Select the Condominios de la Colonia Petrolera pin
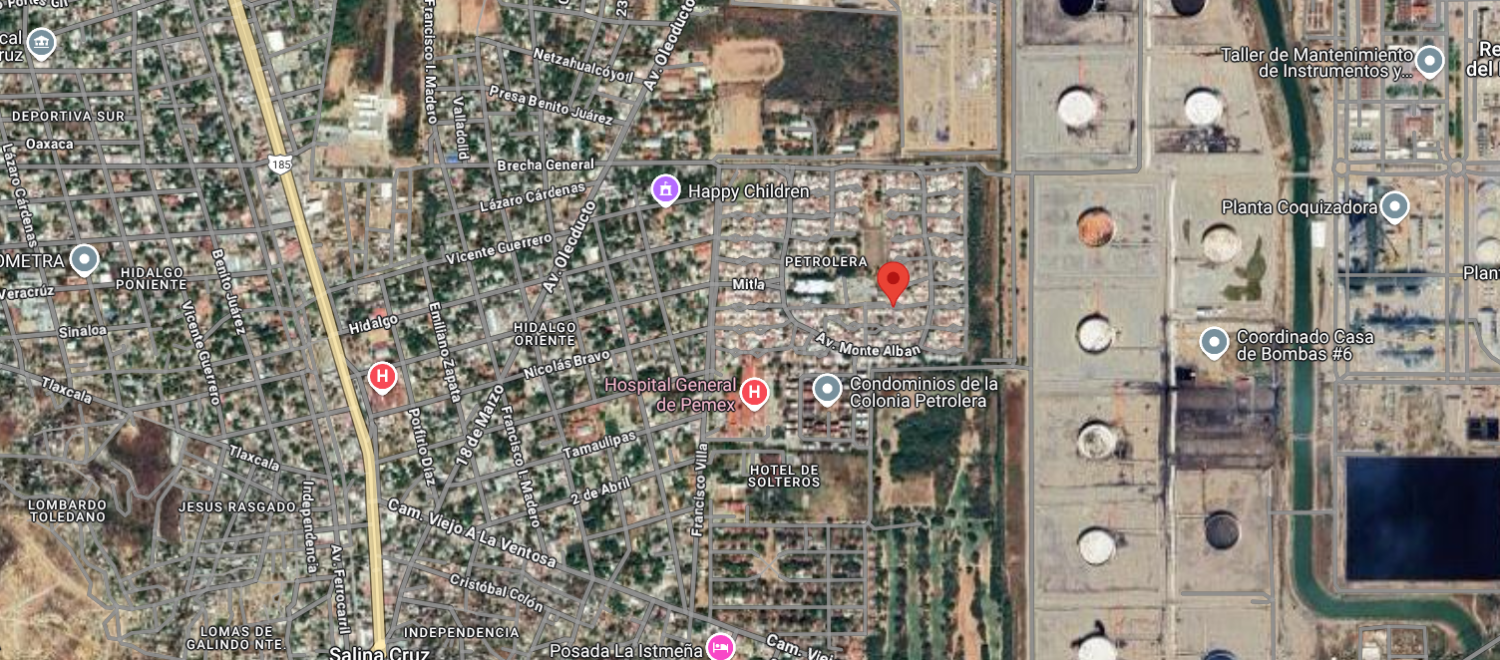This screenshot has width=1500, height=660. (827, 390)
